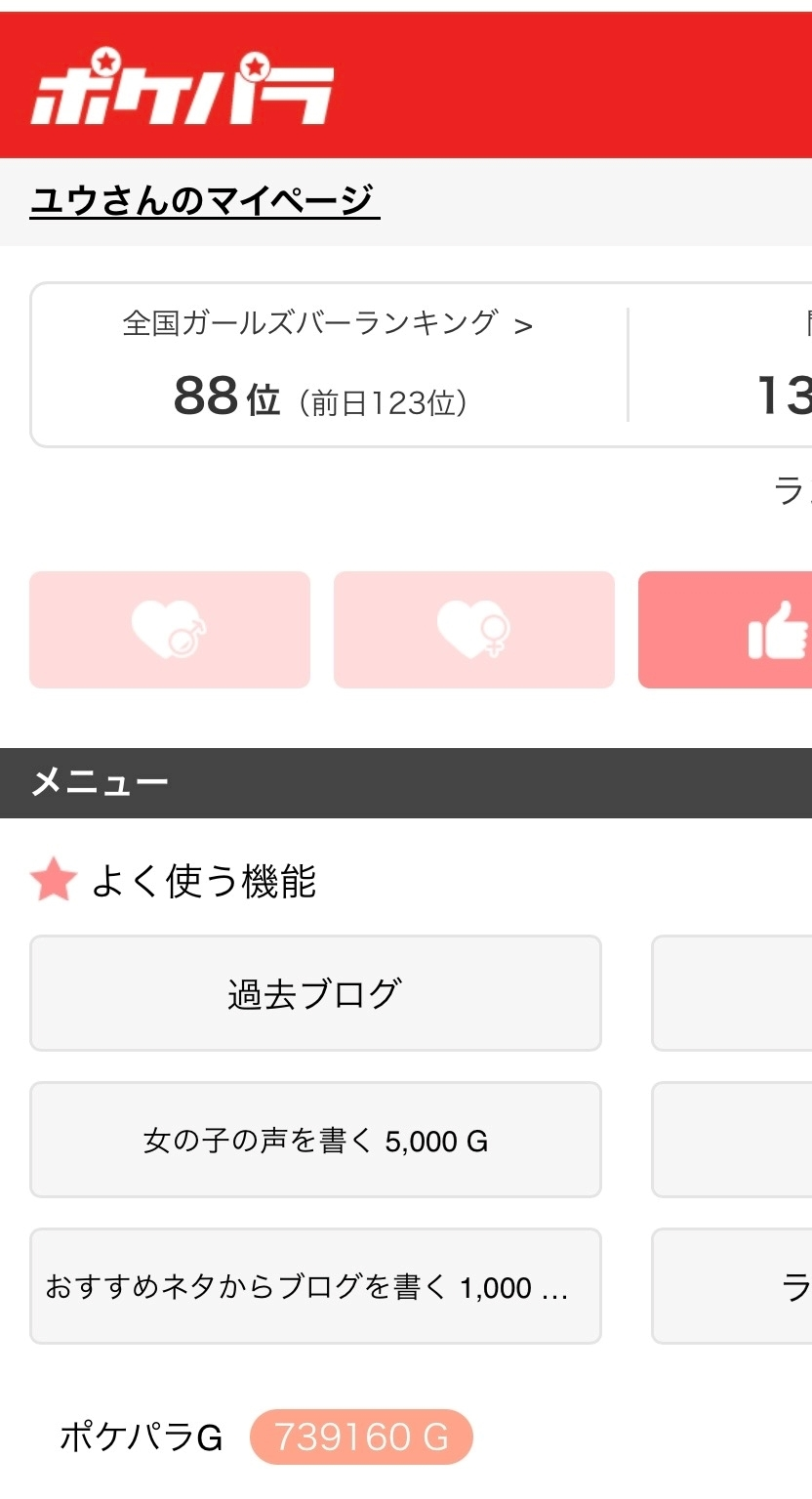Open the 全国ガールズバーランキング card
This screenshot has width=812, height=1499.
pos(322,363)
